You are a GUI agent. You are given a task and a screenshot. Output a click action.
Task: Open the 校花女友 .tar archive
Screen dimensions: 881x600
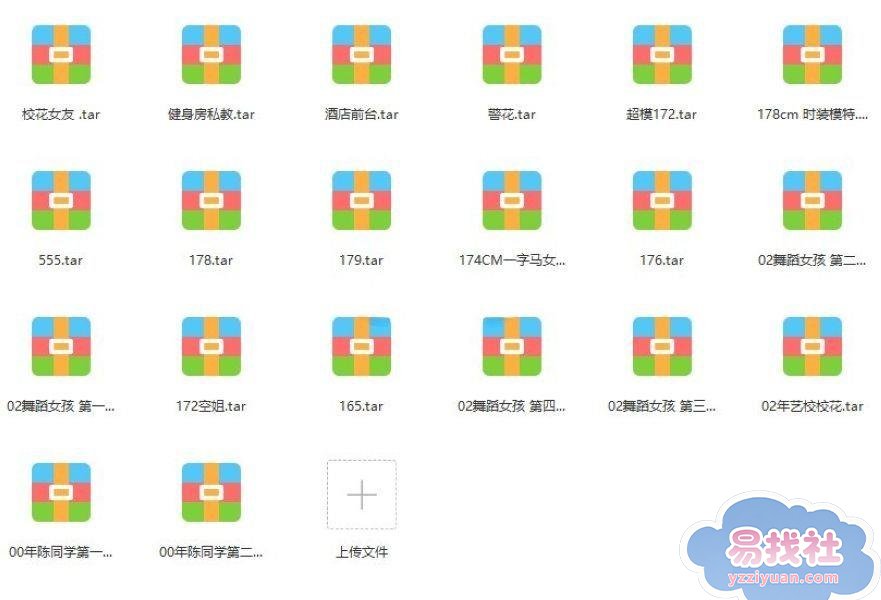tap(61, 54)
